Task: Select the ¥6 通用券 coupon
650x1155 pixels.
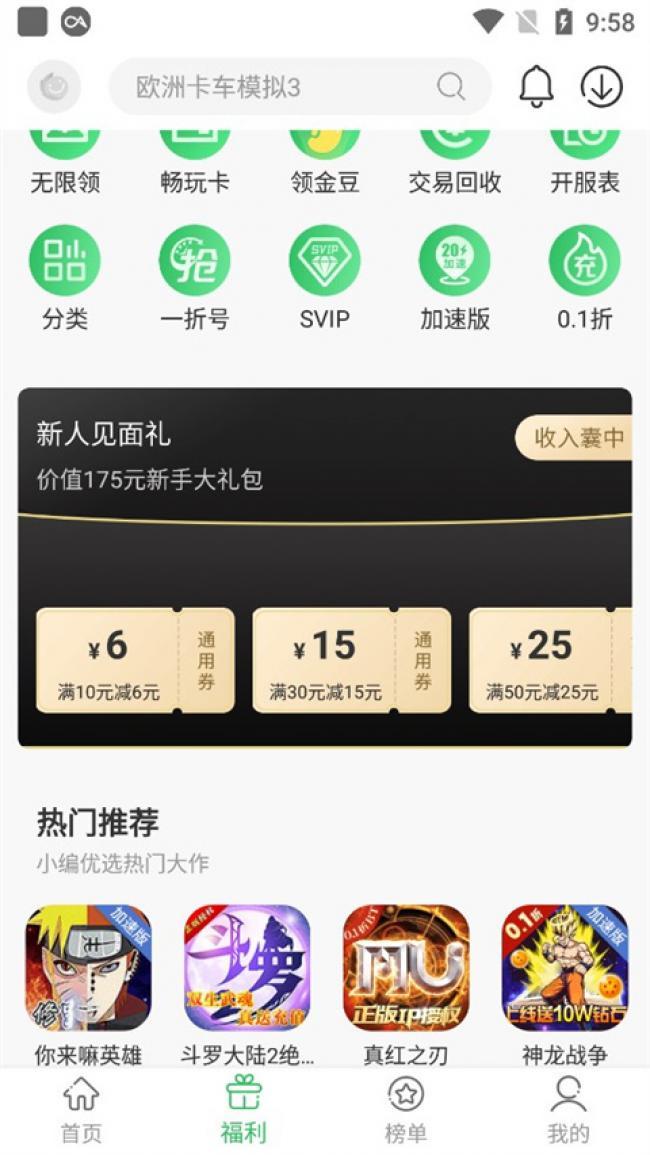Action: 135,660
